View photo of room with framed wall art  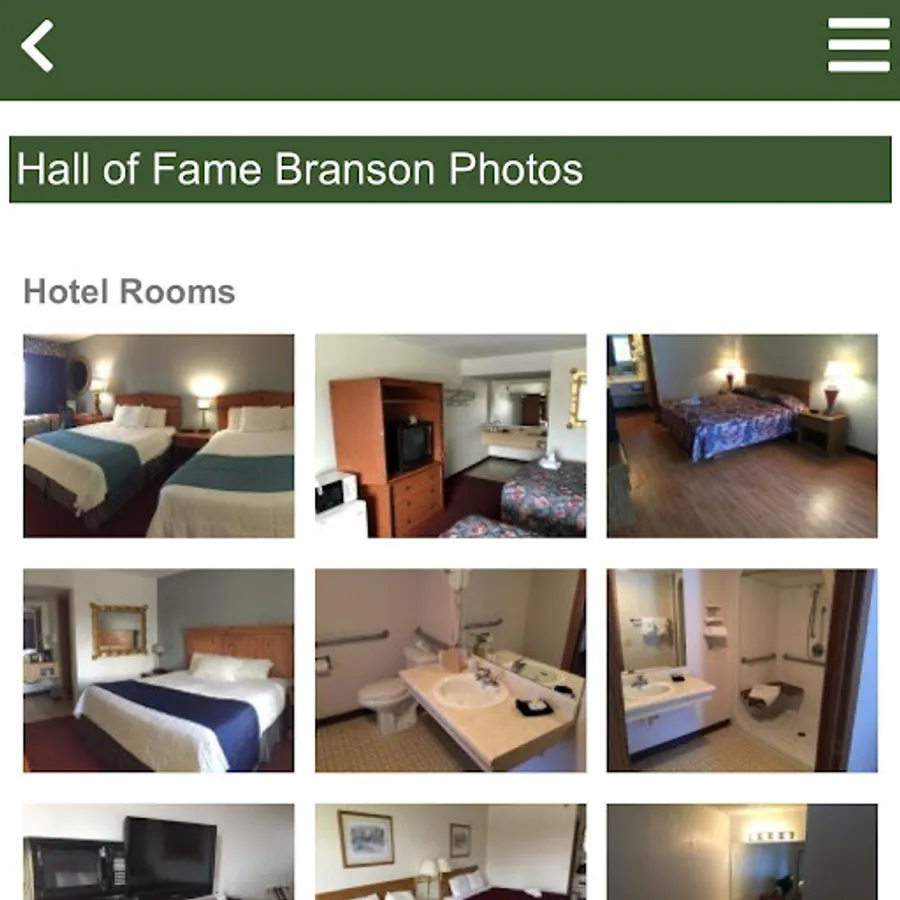450,852
